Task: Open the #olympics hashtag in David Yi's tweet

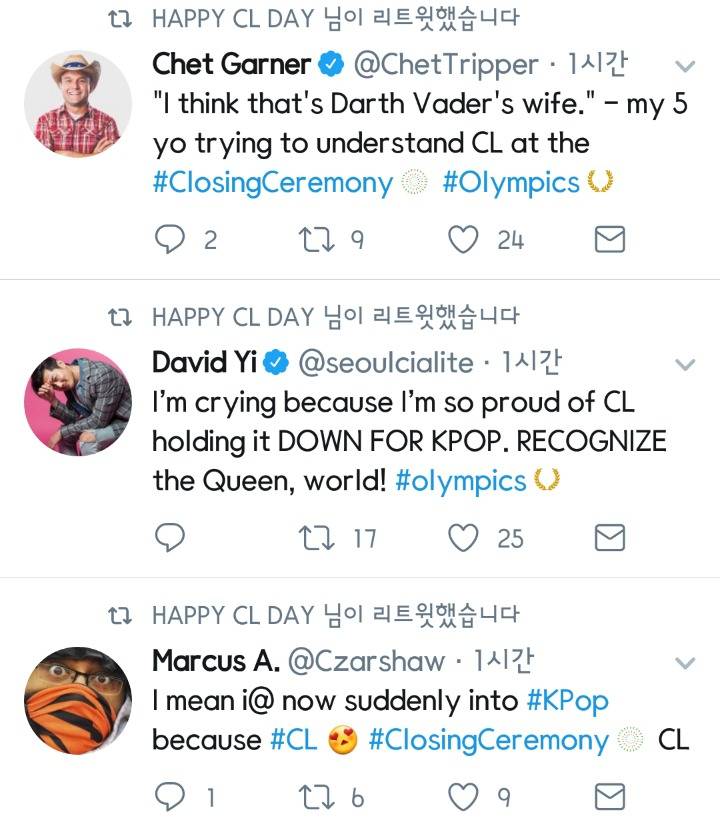Action: tap(460, 481)
